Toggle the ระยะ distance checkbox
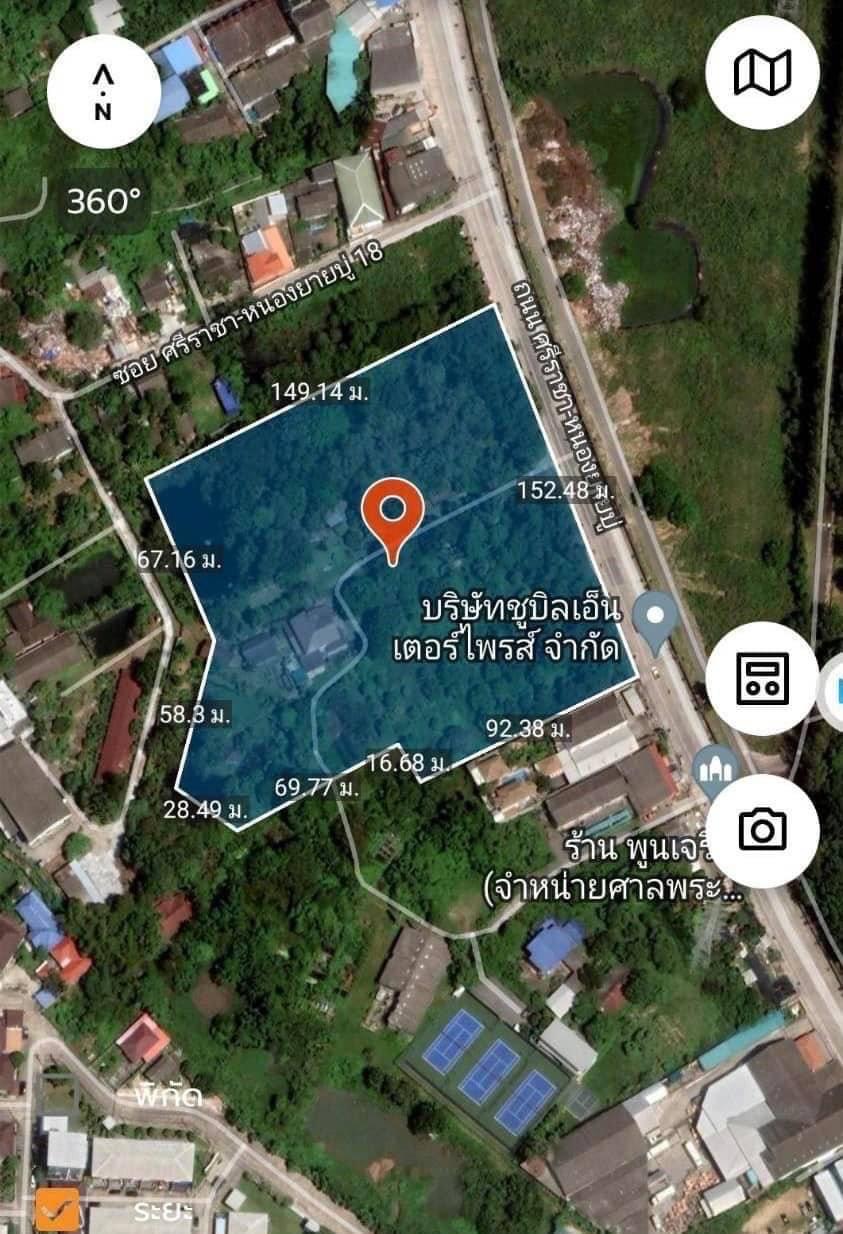The image size is (843, 1234). pos(57,1210)
